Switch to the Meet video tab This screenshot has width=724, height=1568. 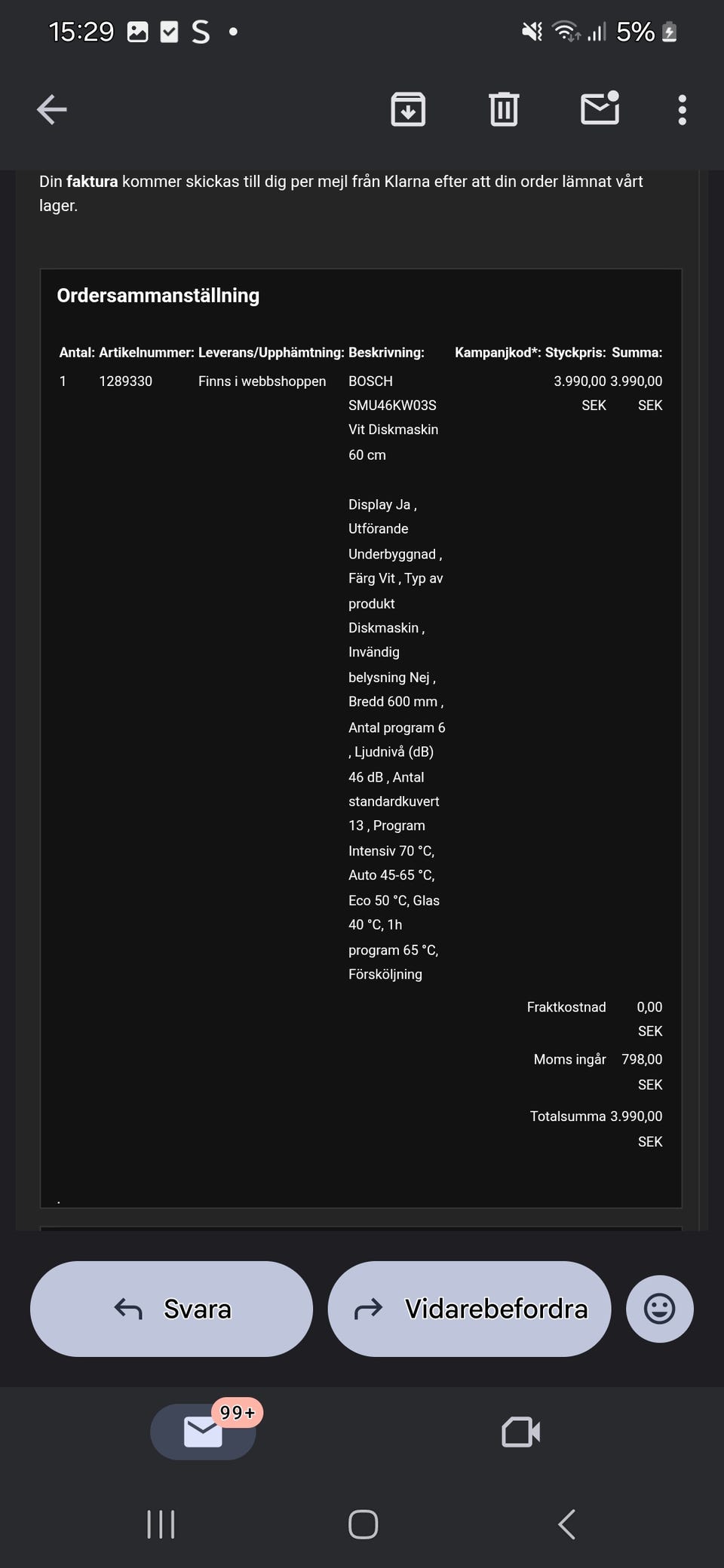click(x=521, y=1432)
